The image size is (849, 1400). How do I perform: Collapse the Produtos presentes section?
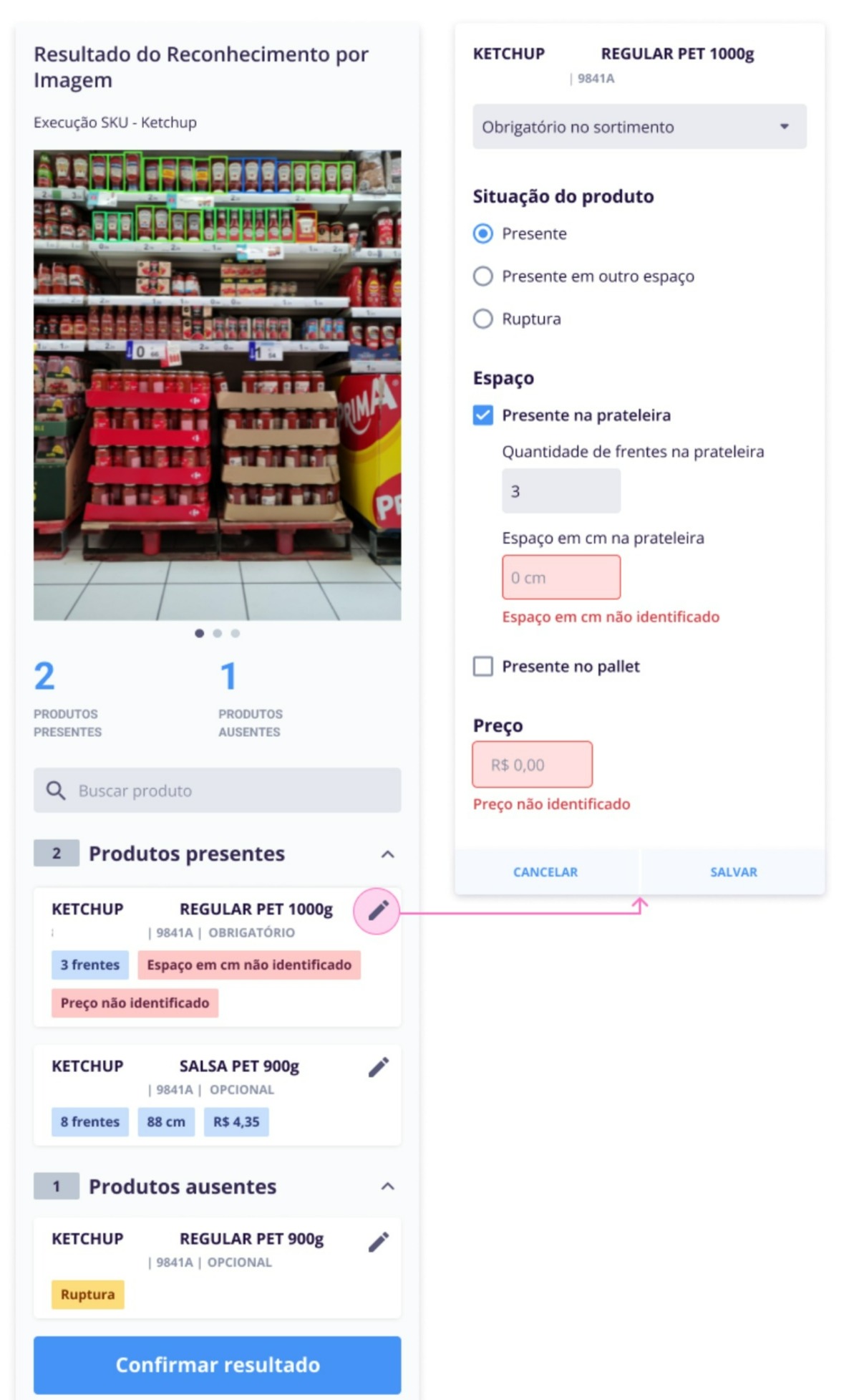pyautogui.click(x=387, y=854)
